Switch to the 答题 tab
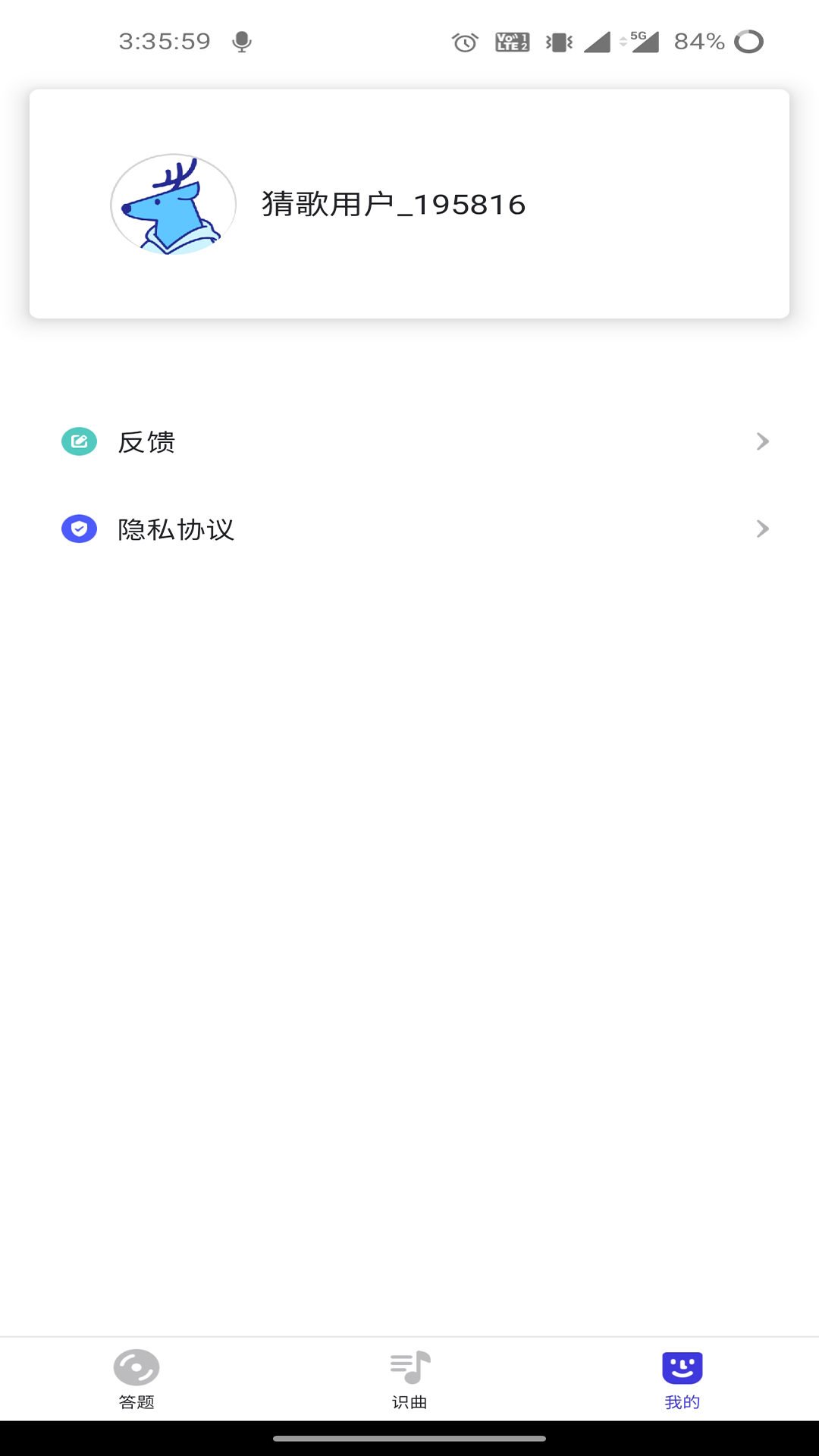Screen dimensions: 819x1456 click(x=136, y=1380)
